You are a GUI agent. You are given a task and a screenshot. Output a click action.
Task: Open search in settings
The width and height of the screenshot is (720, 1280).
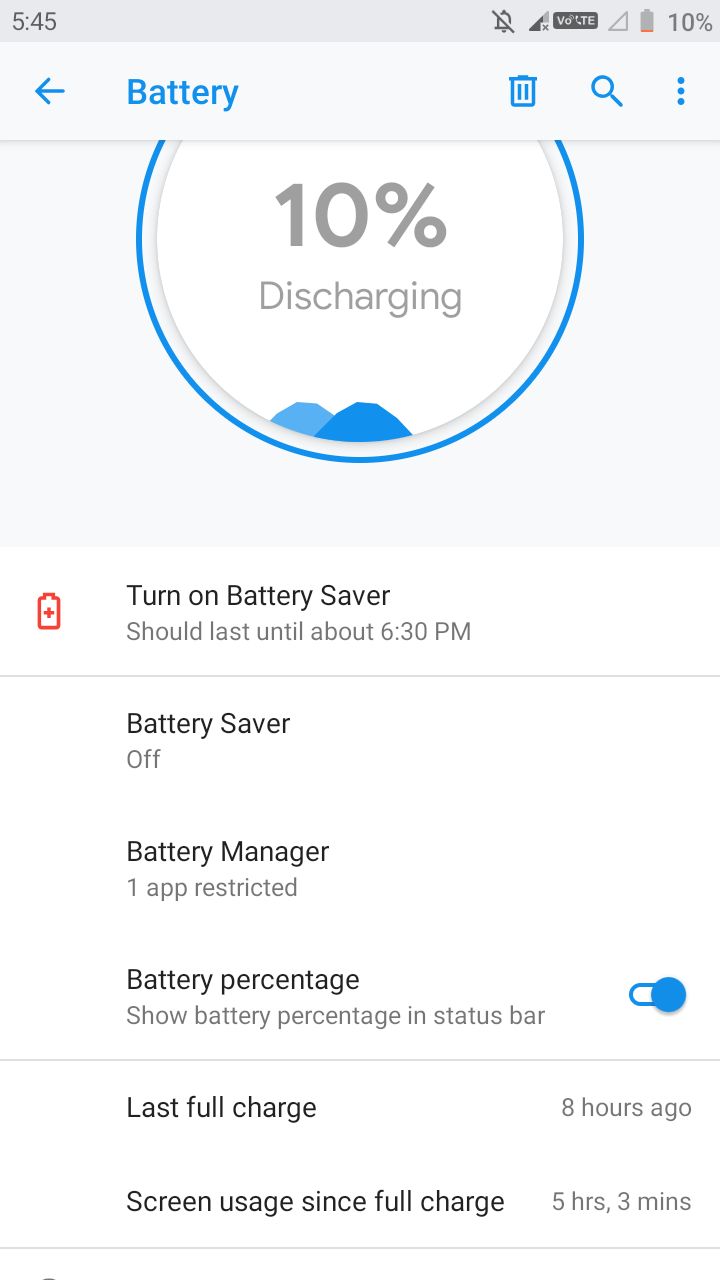[x=606, y=91]
